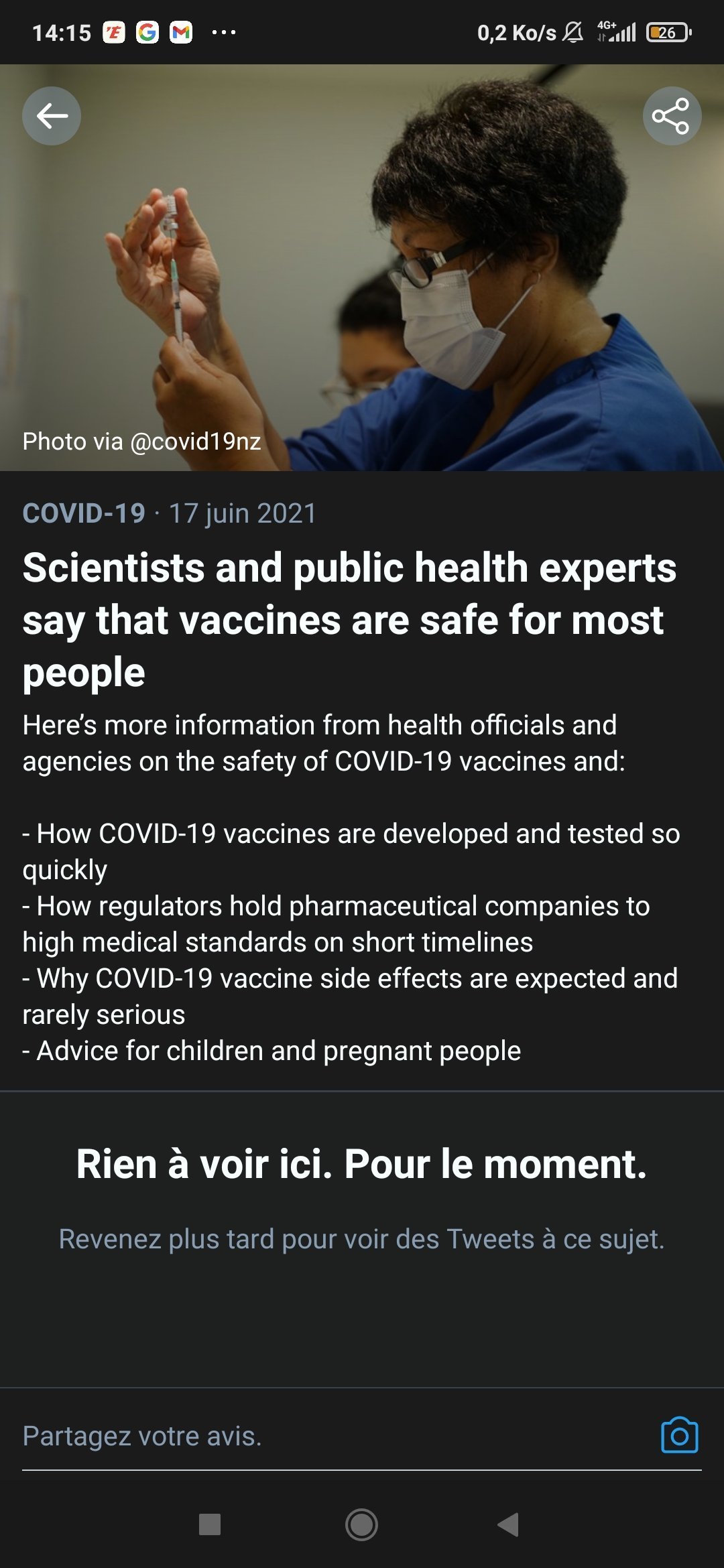
Task: Go back using the arrow over the photo
Action: (x=52, y=116)
